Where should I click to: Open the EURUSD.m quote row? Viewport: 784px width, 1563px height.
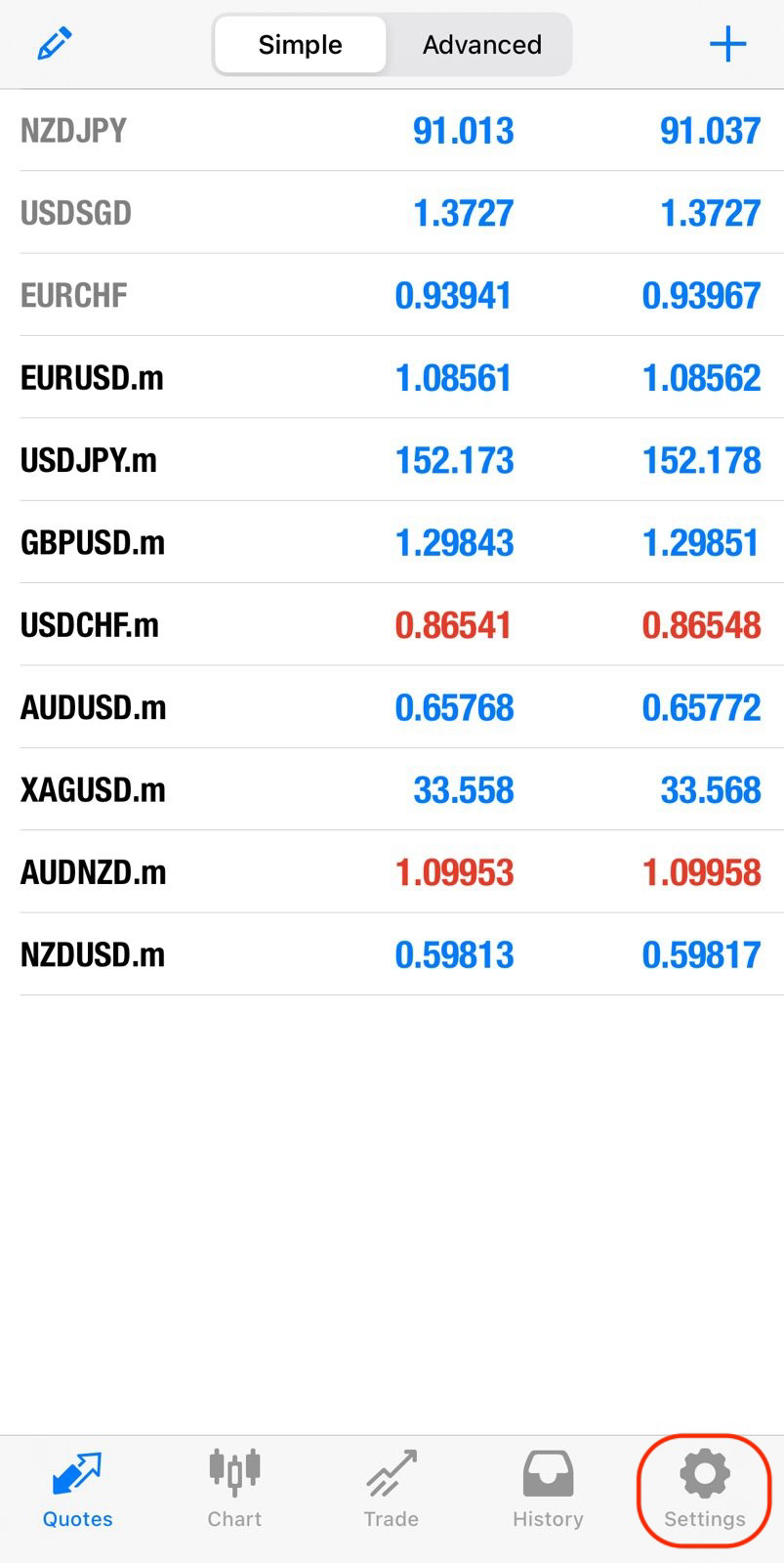392,377
